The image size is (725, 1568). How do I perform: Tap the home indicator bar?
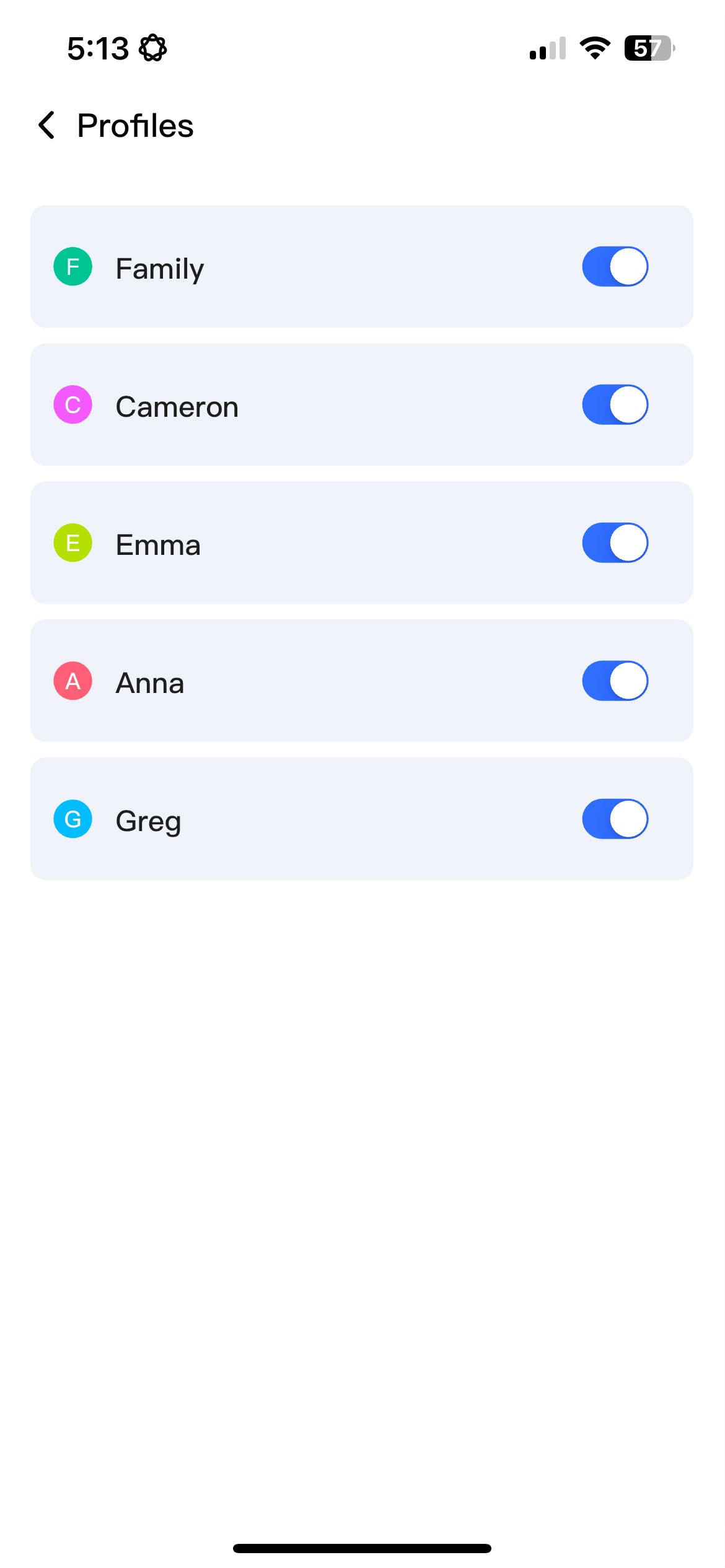coord(362,1547)
